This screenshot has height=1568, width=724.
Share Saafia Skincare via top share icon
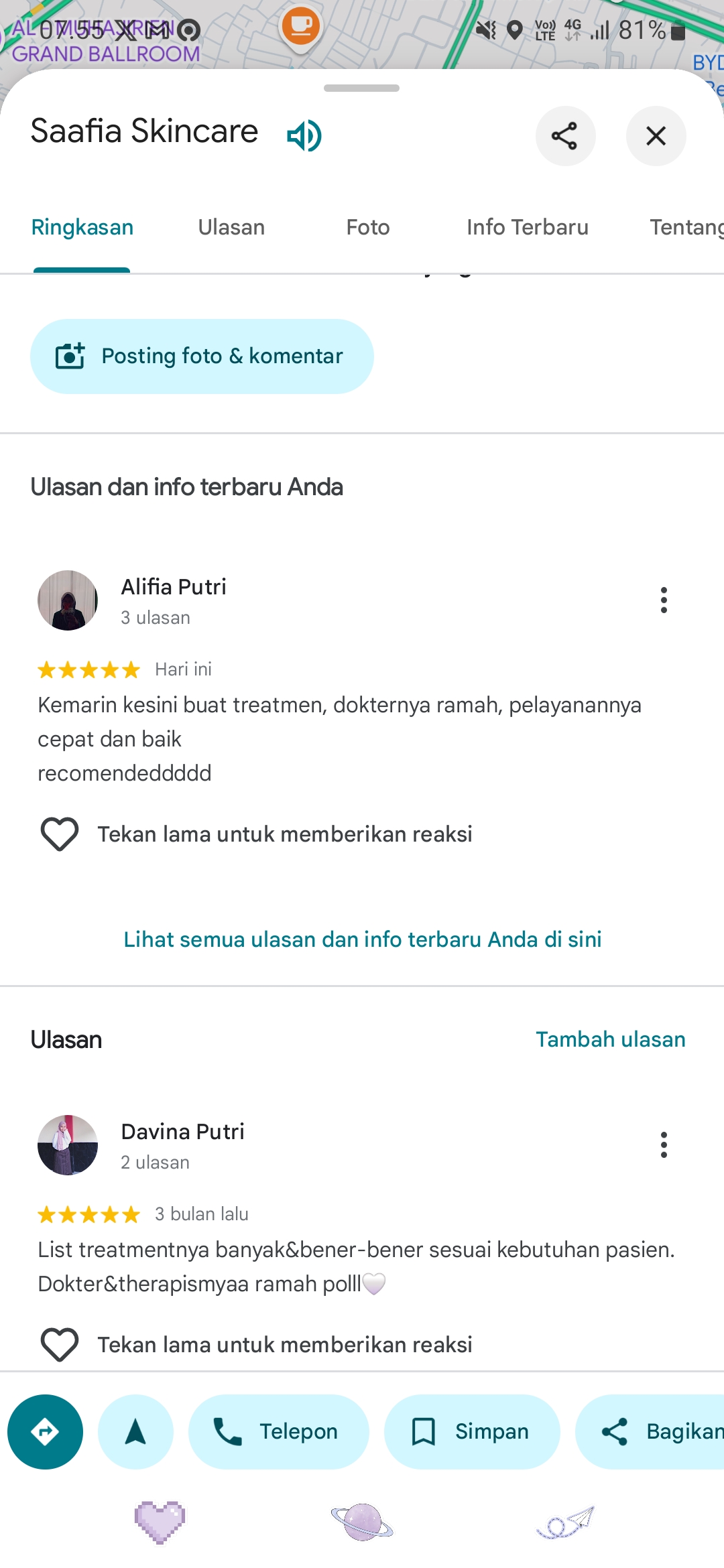[x=565, y=136]
